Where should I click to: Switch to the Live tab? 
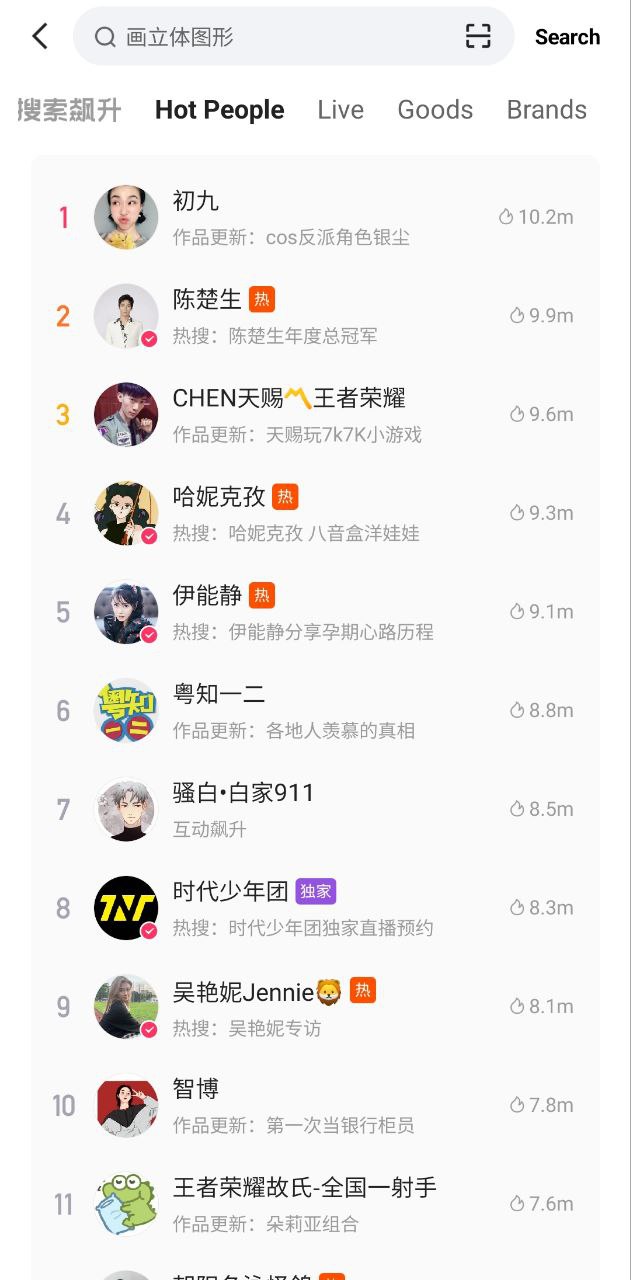tap(340, 110)
